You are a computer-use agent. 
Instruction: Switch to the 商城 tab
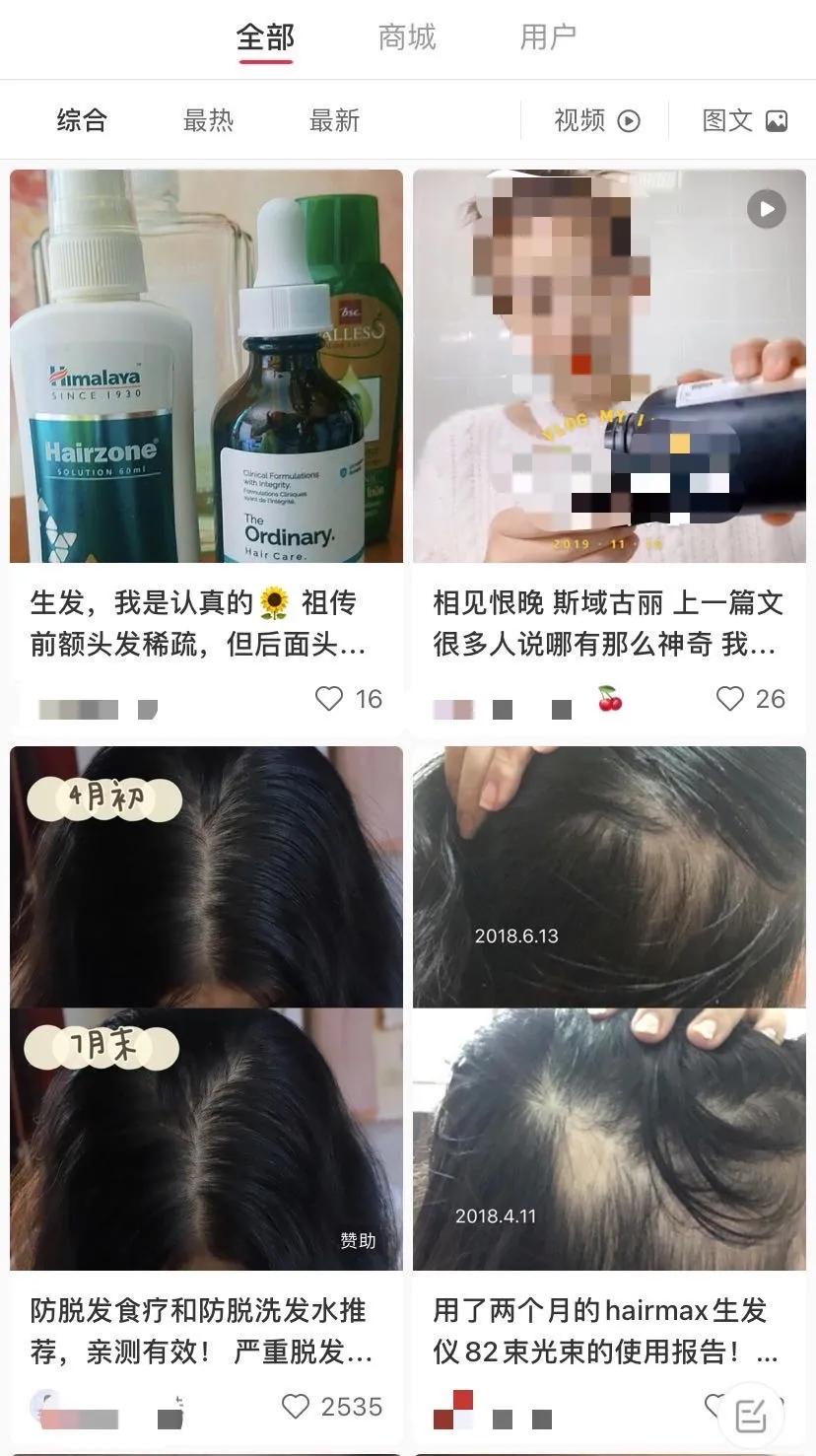click(407, 38)
